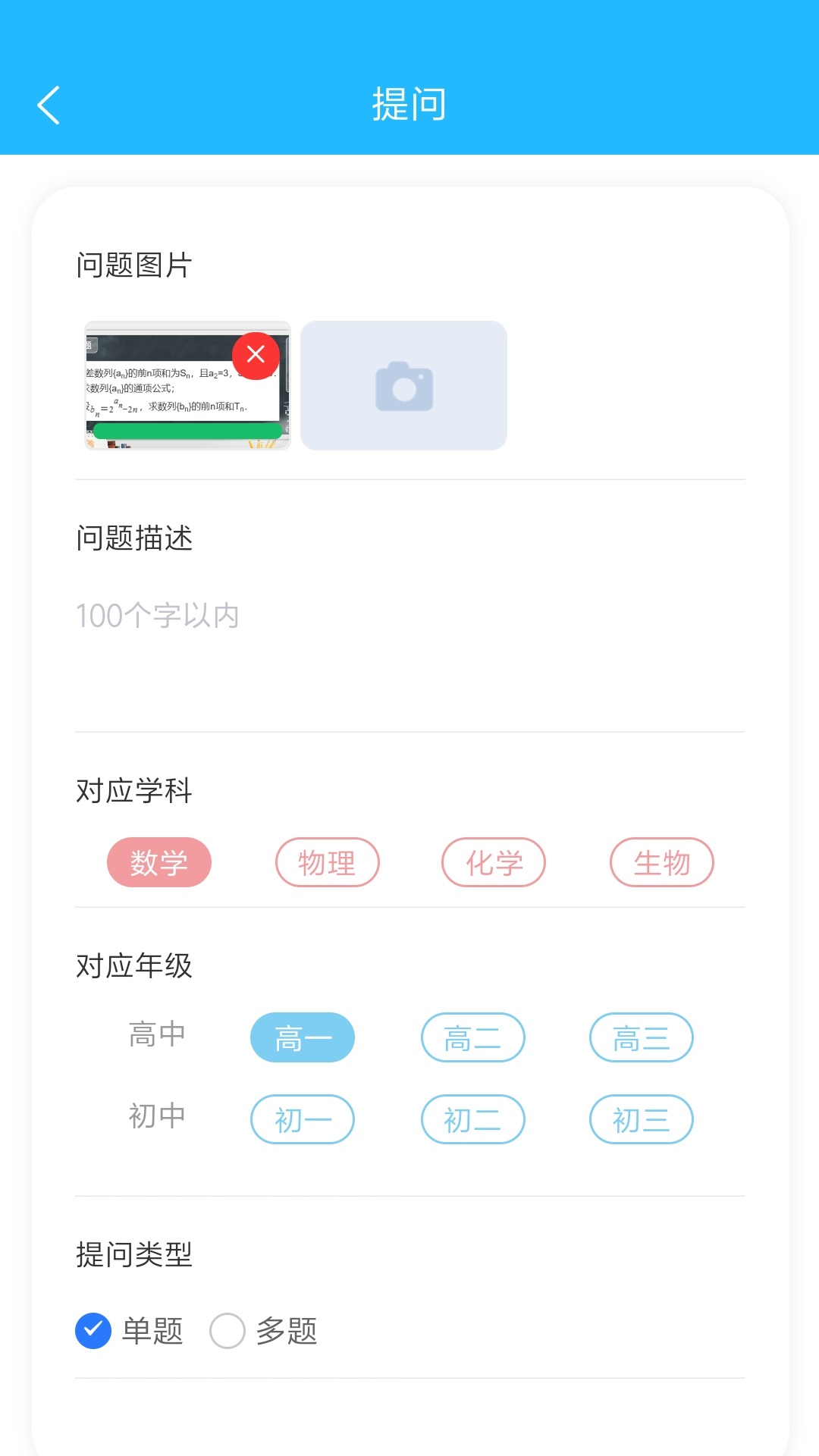Click the red X to delete the uploaded image
Image resolution: width=819 pixels, height=1456 pixels.
coord(254,353)
